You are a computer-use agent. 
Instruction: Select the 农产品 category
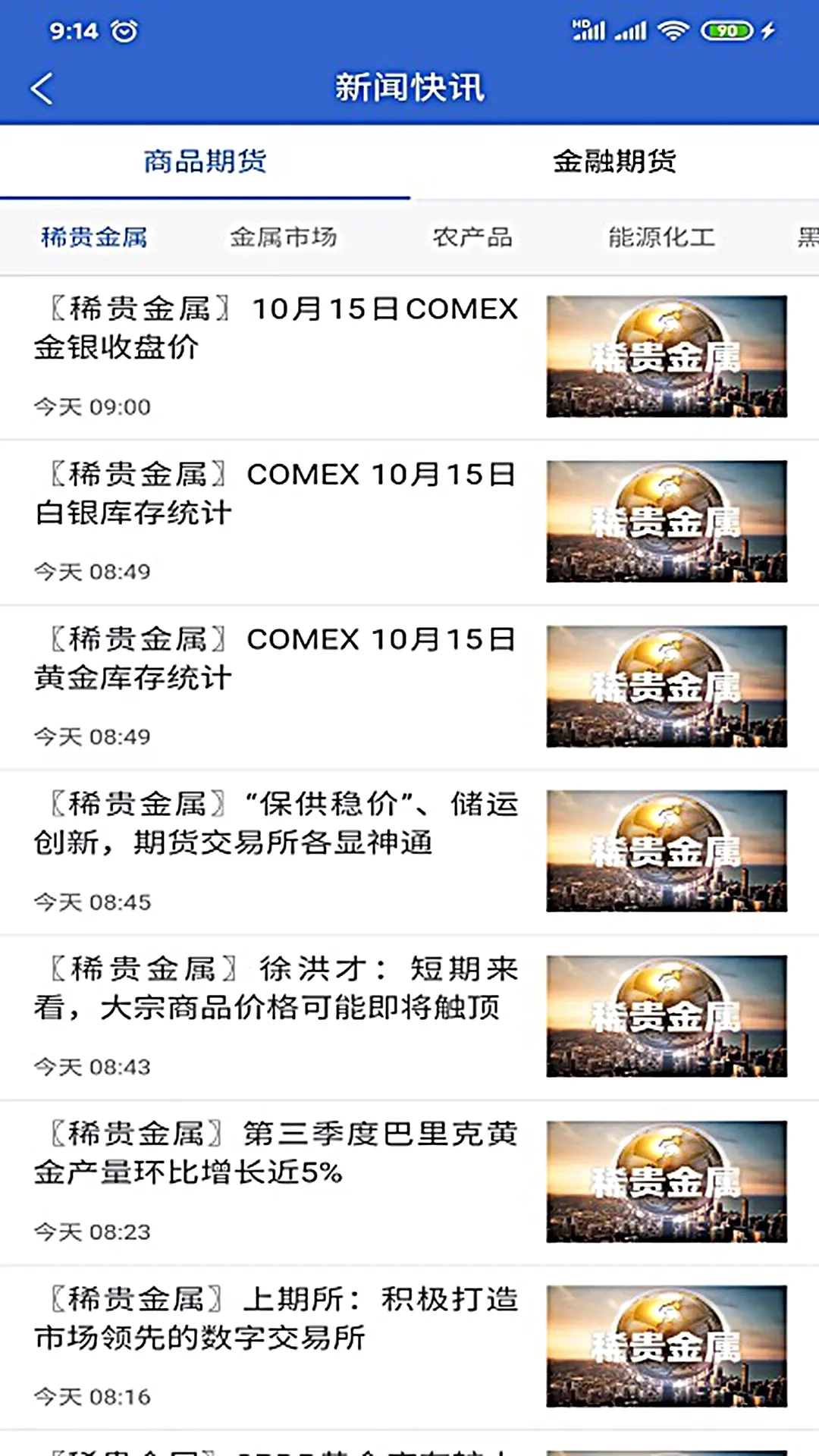tap(472, 237)
